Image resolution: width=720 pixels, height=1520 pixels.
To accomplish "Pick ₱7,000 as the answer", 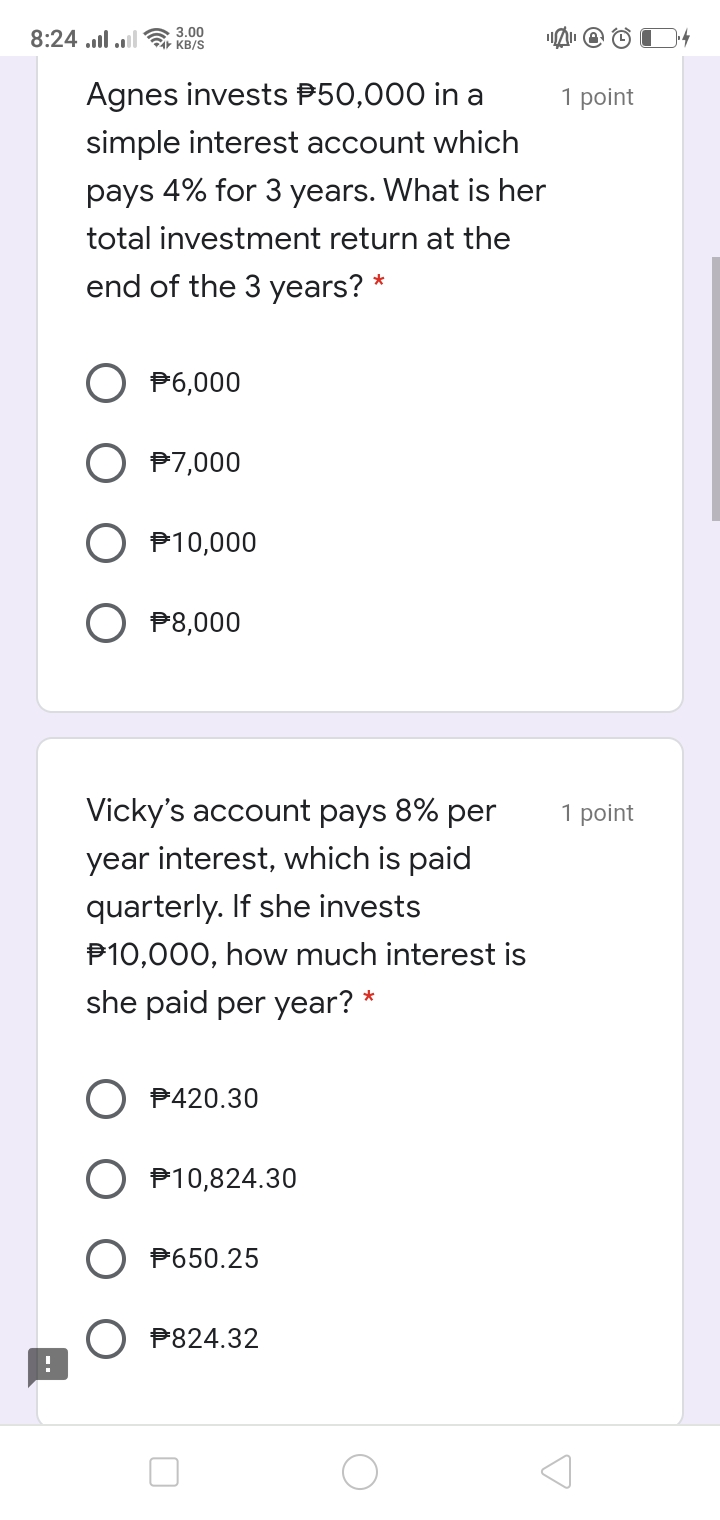I will click(106, 462).
